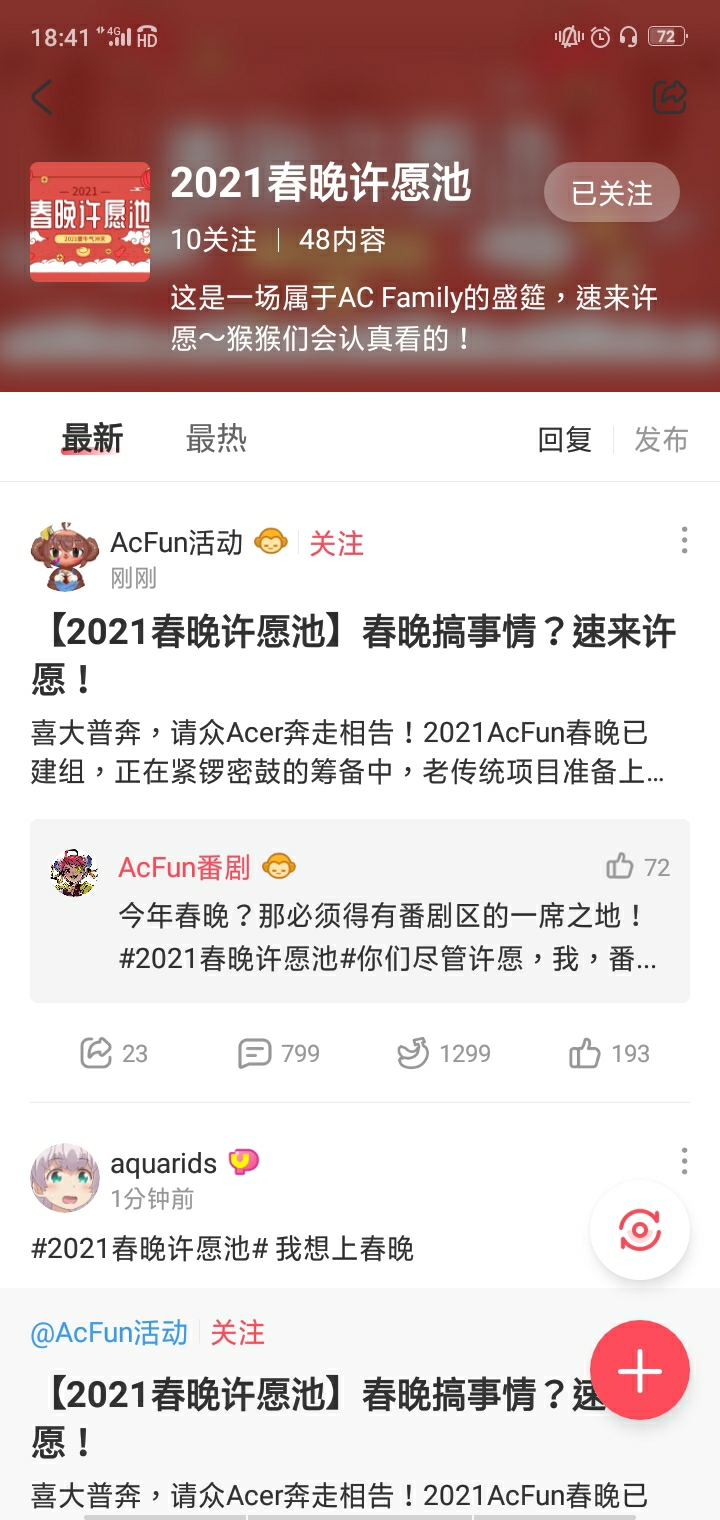Tap the red refresh floating button

tap(640, 1230)
